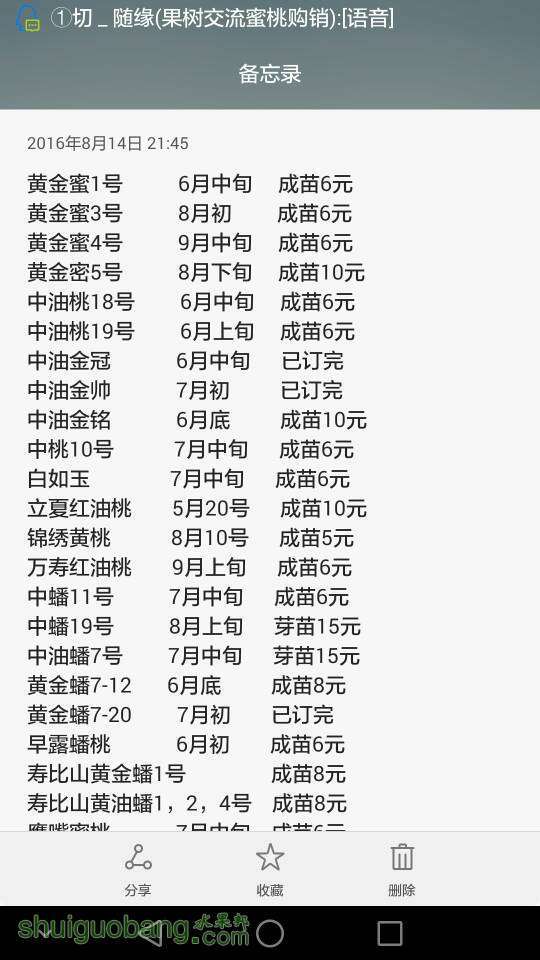Open the recent apps view
The image size is (540, 960).
pyautogui.click(x=389, y=933)
